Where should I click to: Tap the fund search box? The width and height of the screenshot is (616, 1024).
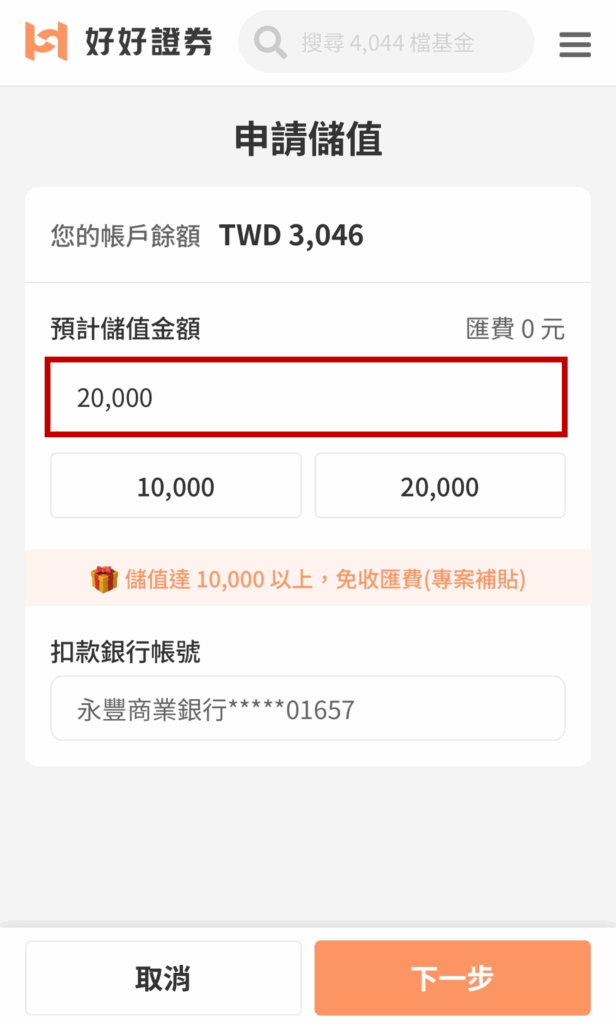386,42
